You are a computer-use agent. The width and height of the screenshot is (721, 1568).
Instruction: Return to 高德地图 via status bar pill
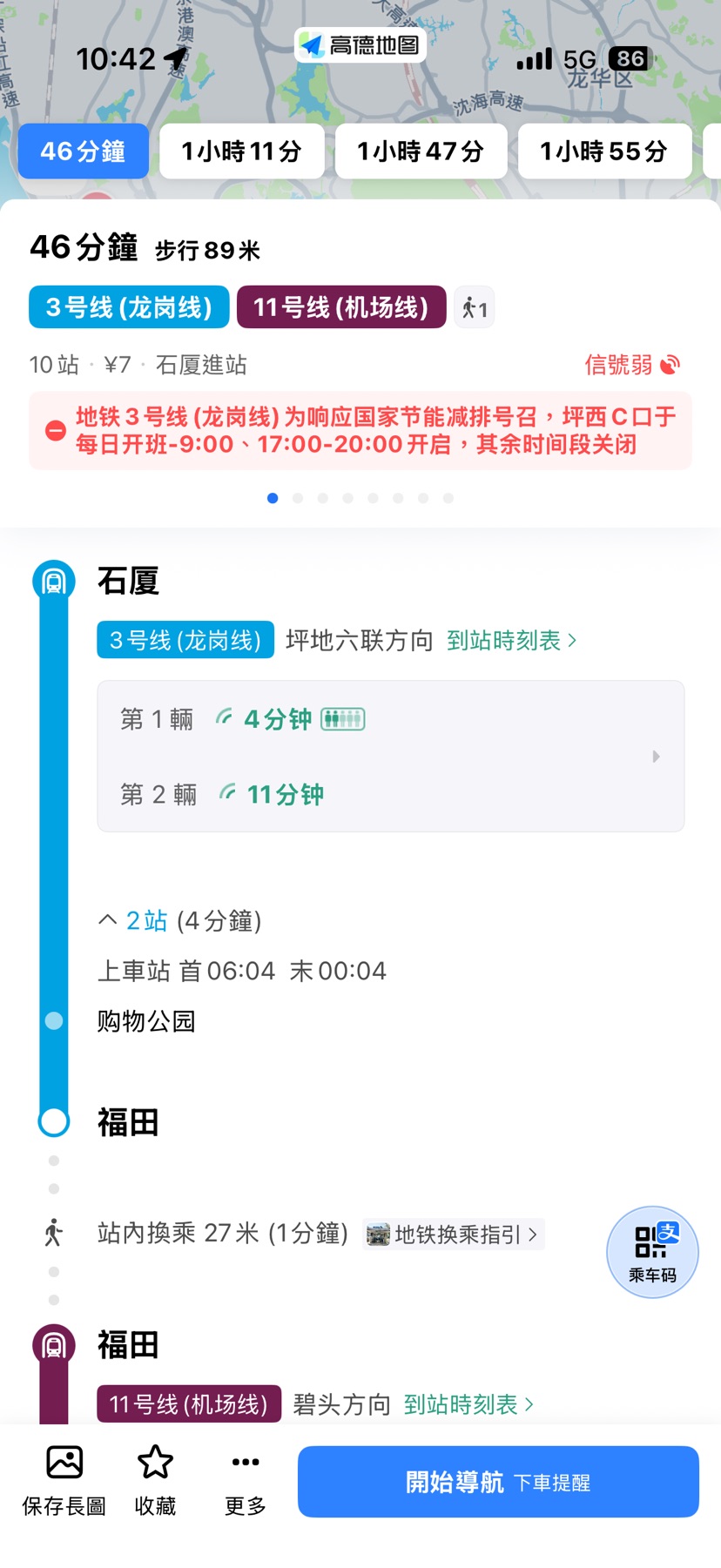pos(360,45)
